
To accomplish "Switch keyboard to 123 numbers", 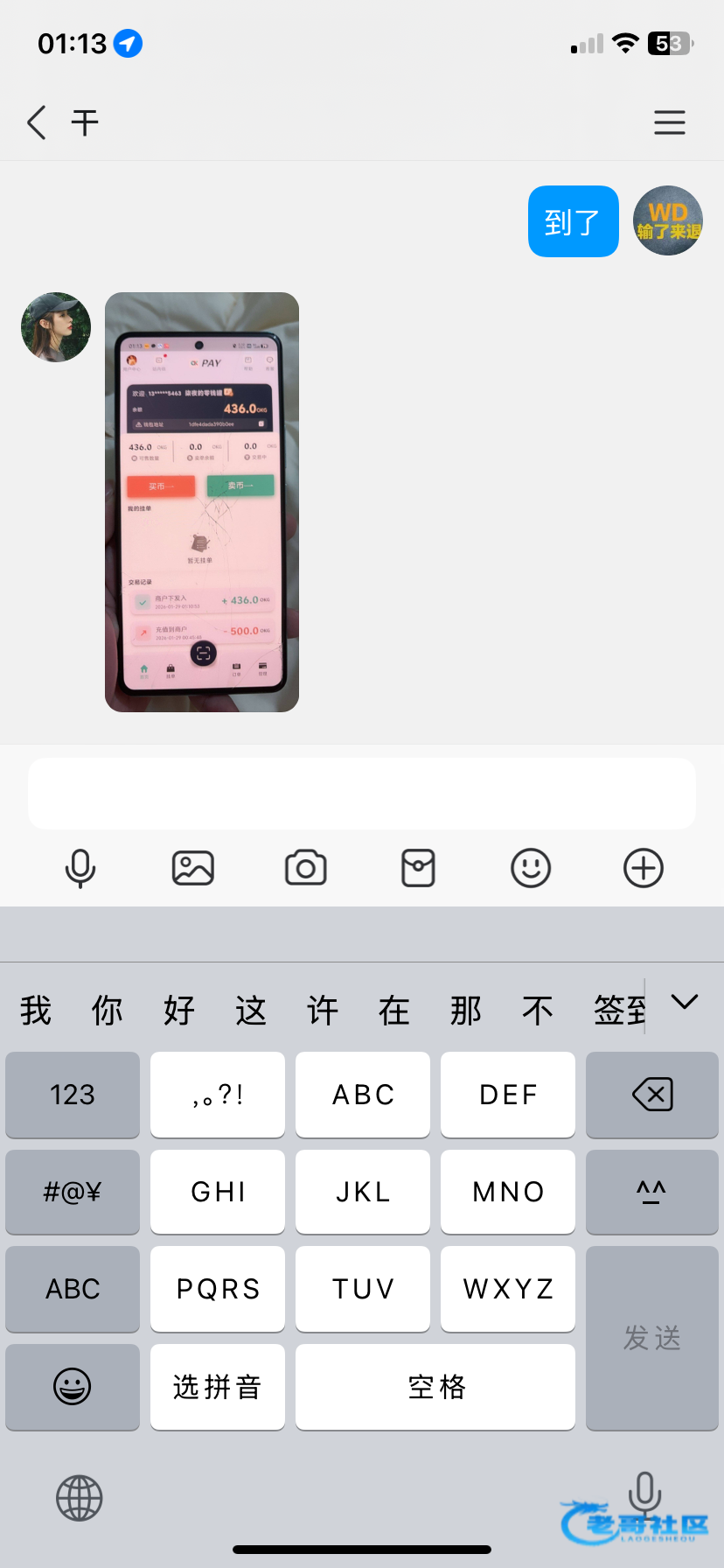I will tap(73, 1094).
